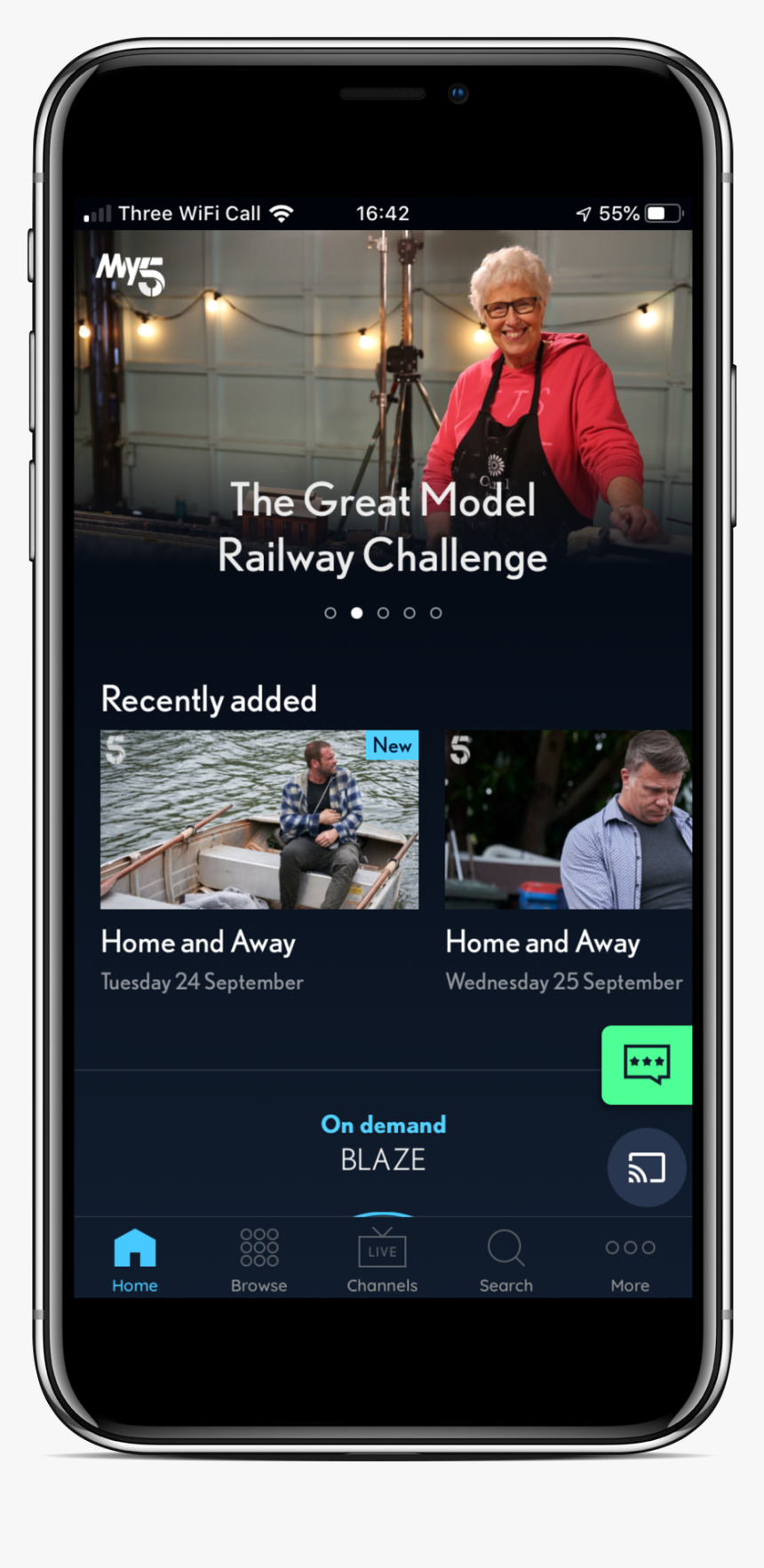
Task: Switch to the Browse tab
Action: pos(259,1260)
